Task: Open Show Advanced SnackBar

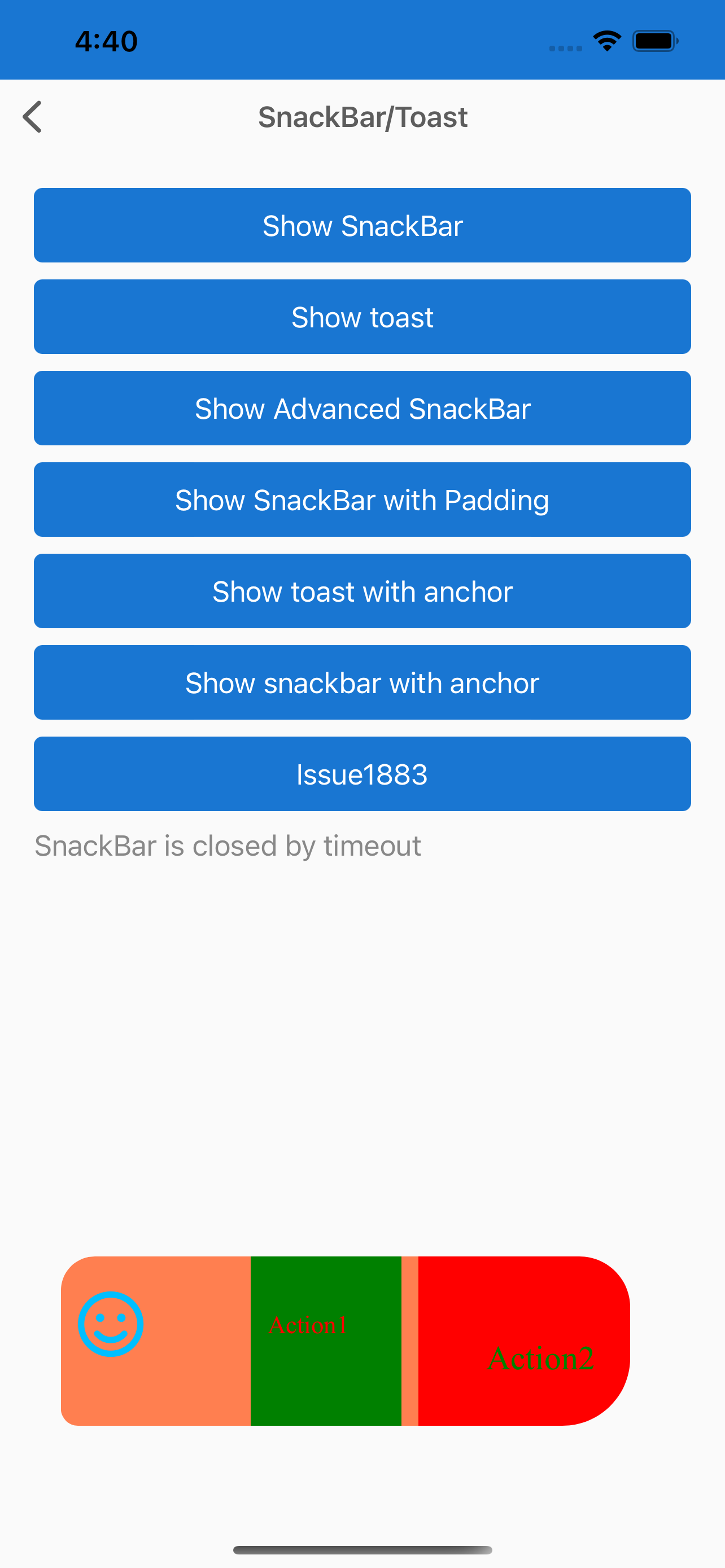Action: pos(362,408)
